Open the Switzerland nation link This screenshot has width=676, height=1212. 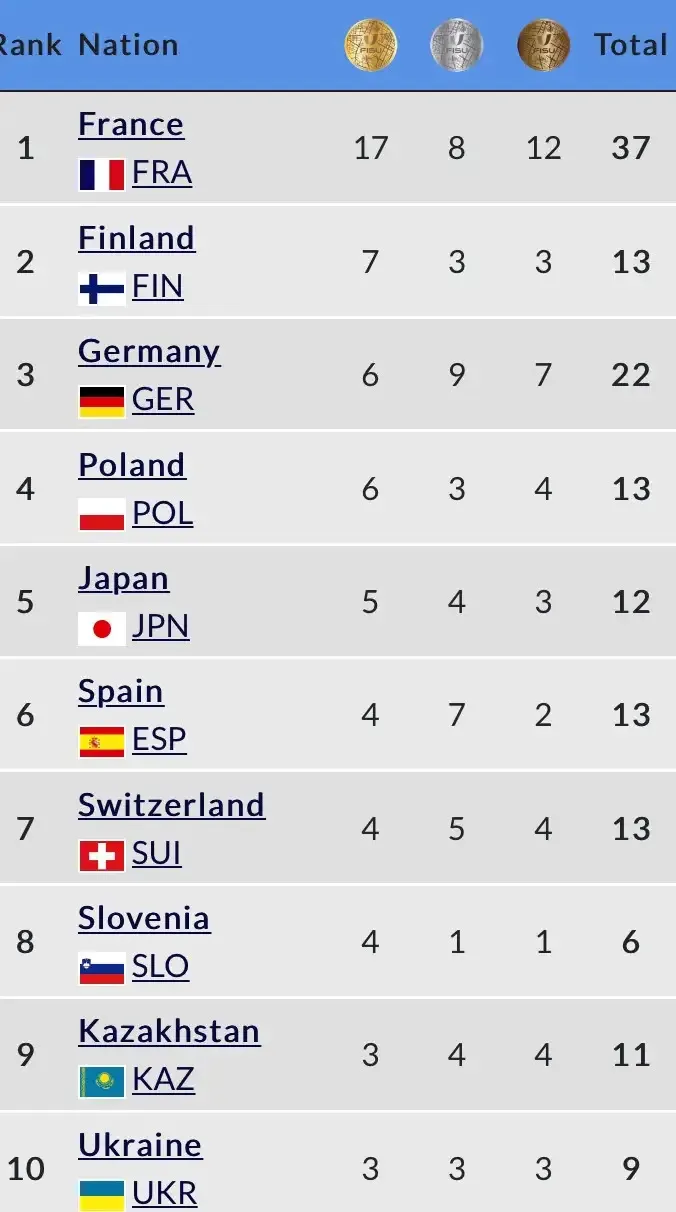point(171,805)
